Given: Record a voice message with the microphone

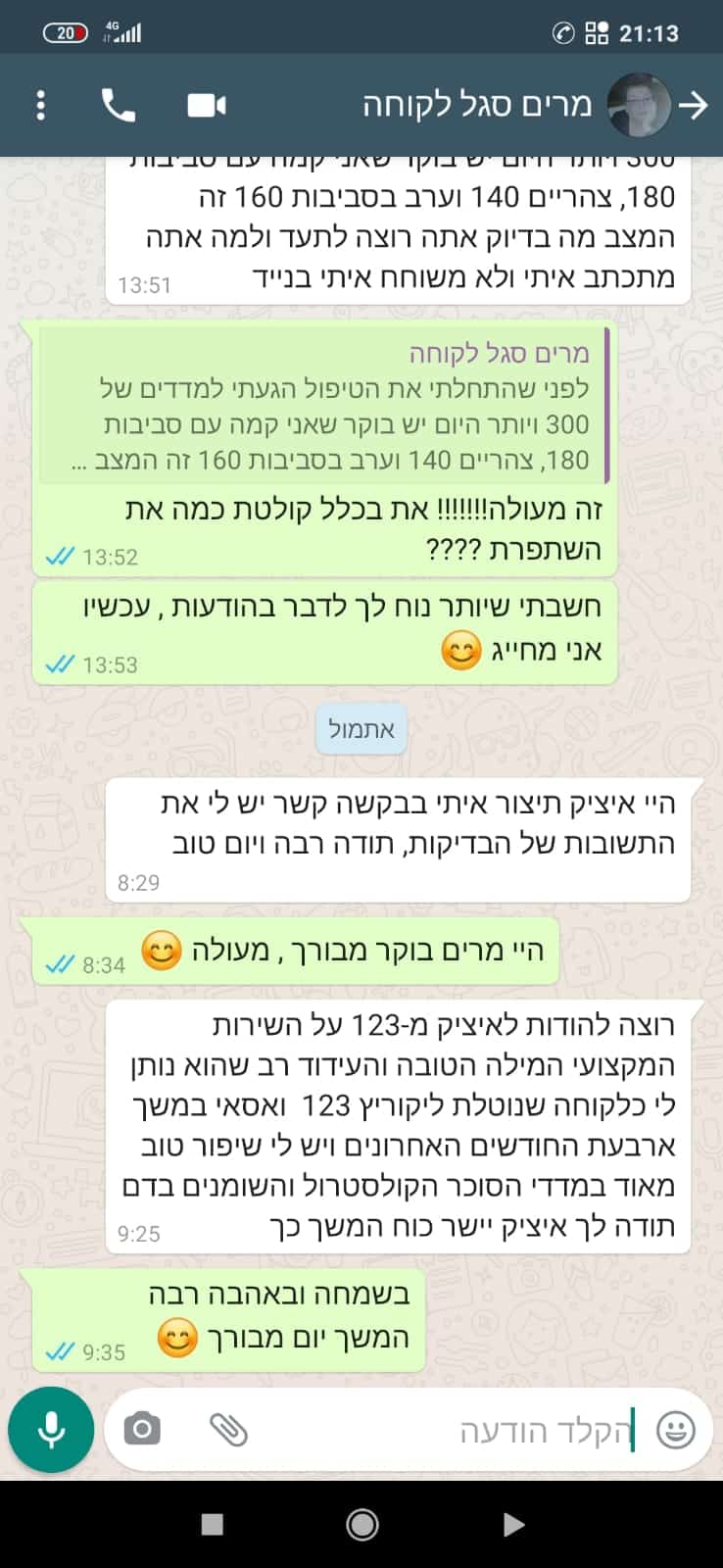Looking at the screenshot, I should [x=51, y=1430].
